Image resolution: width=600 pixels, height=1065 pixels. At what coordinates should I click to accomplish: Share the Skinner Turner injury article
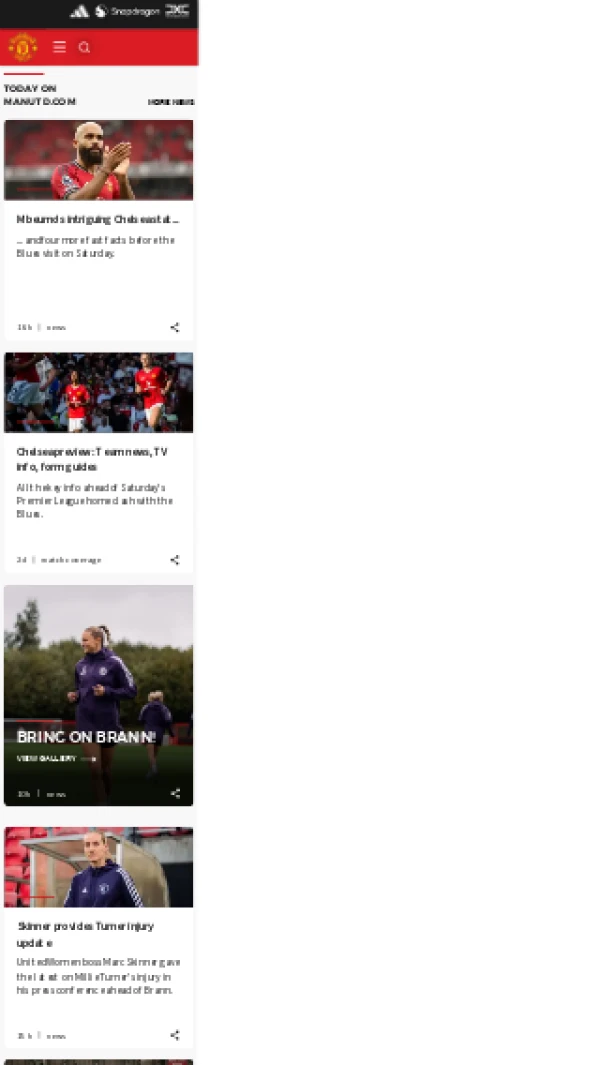click(x=175, y=1035)
